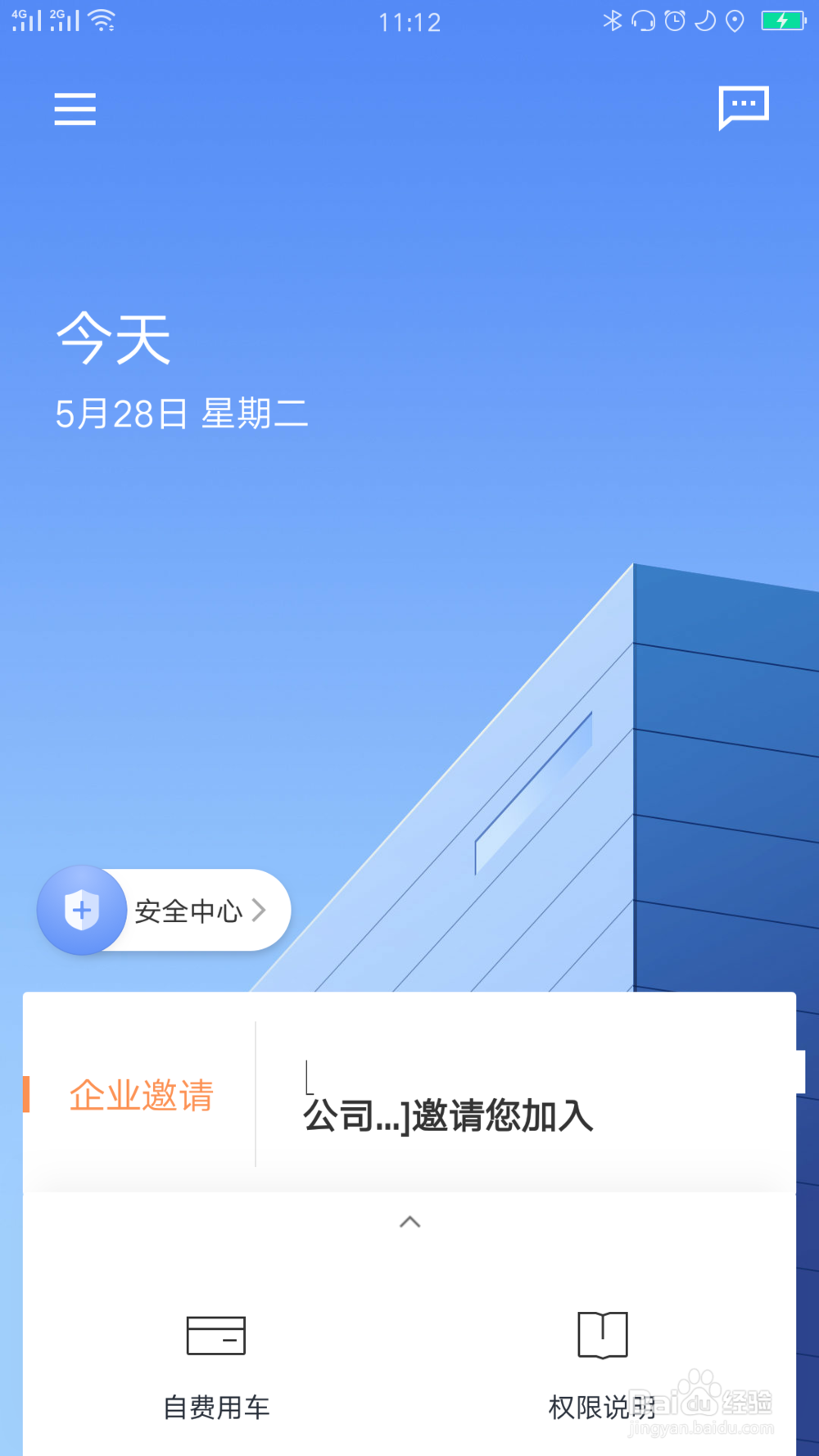Tap the location pin status icon
The width and height of the screenshot is (819, 1456).
point(733,21)
